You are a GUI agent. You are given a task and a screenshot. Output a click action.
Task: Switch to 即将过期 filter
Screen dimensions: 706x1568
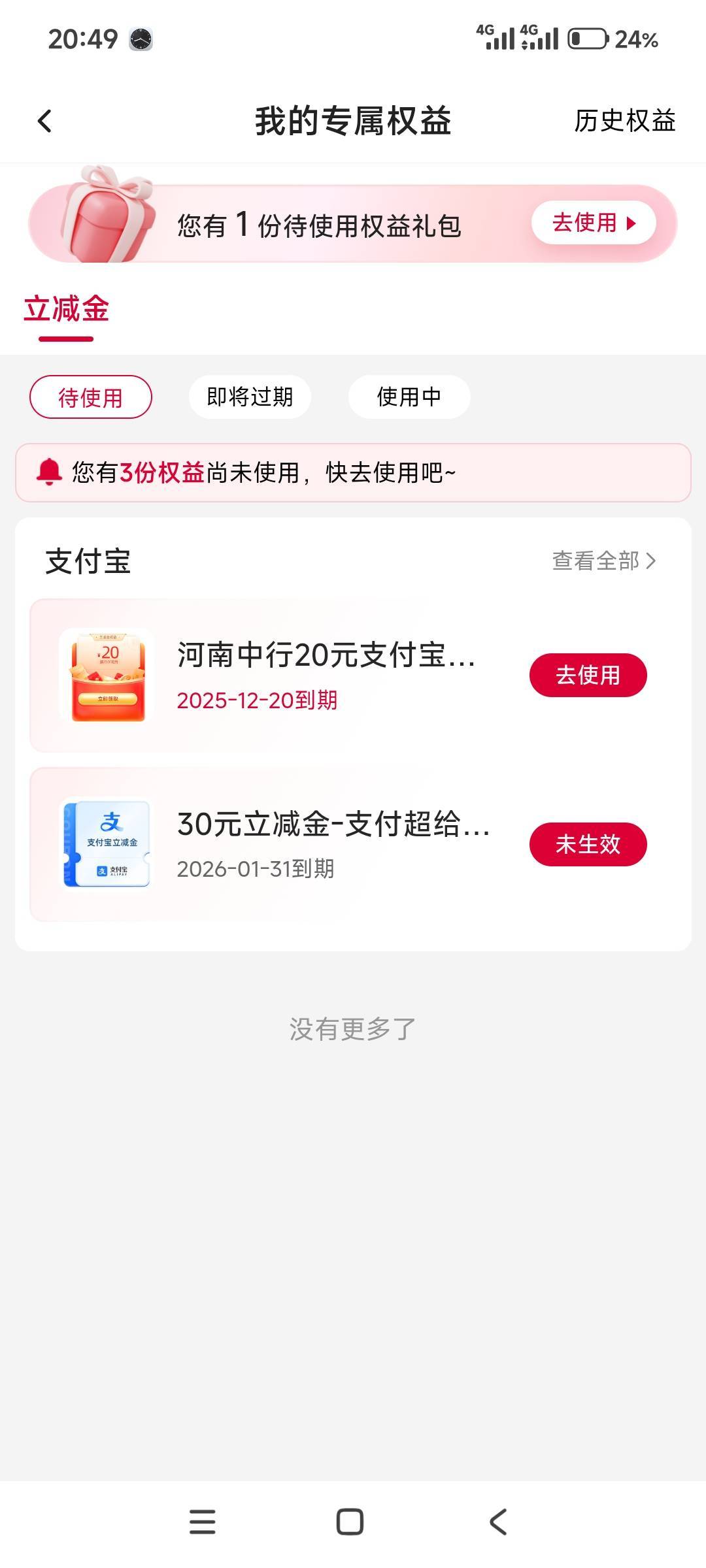250,397
